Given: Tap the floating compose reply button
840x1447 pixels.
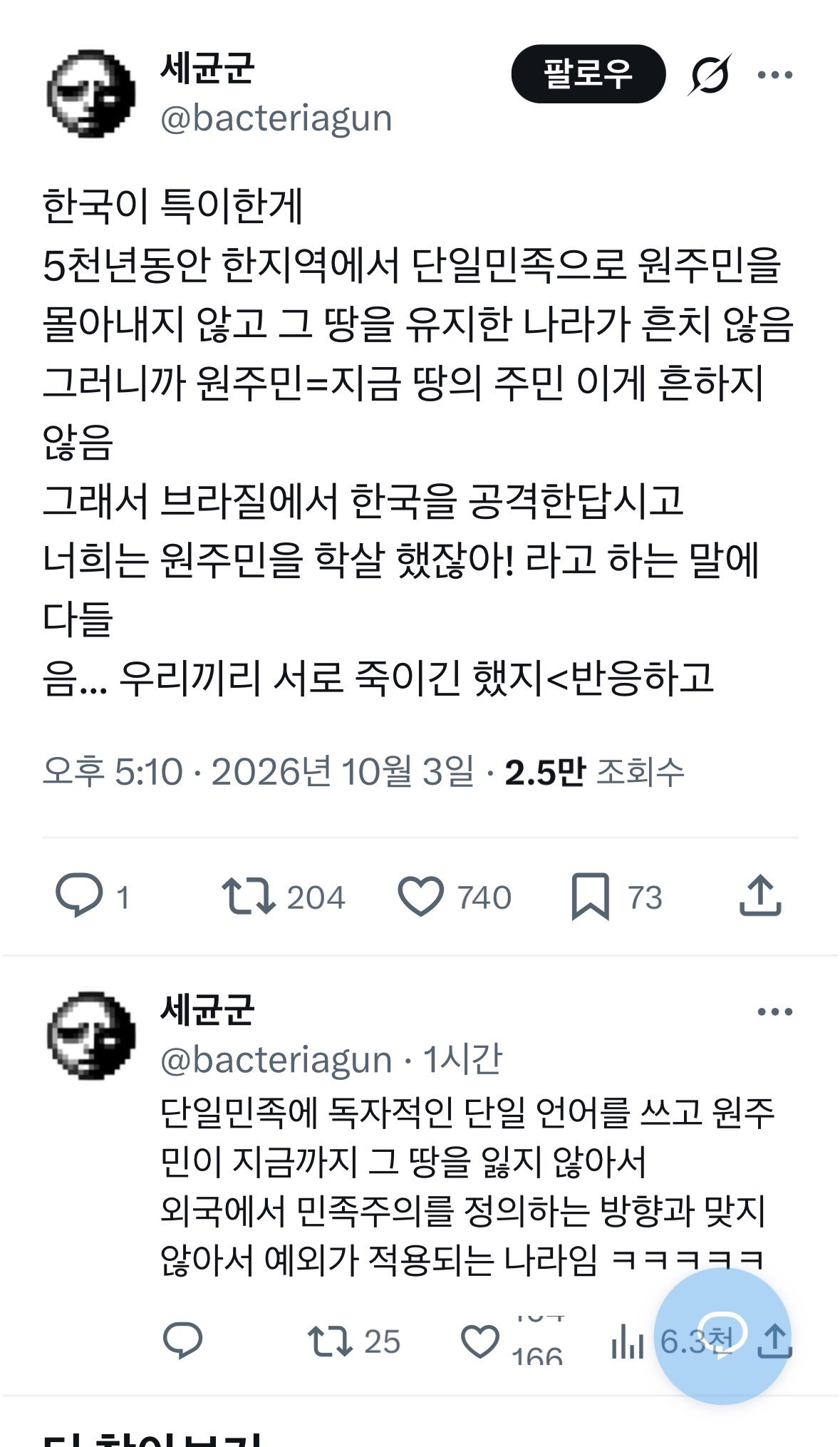Looking at the screenshot, I should tap(722, 1336).
